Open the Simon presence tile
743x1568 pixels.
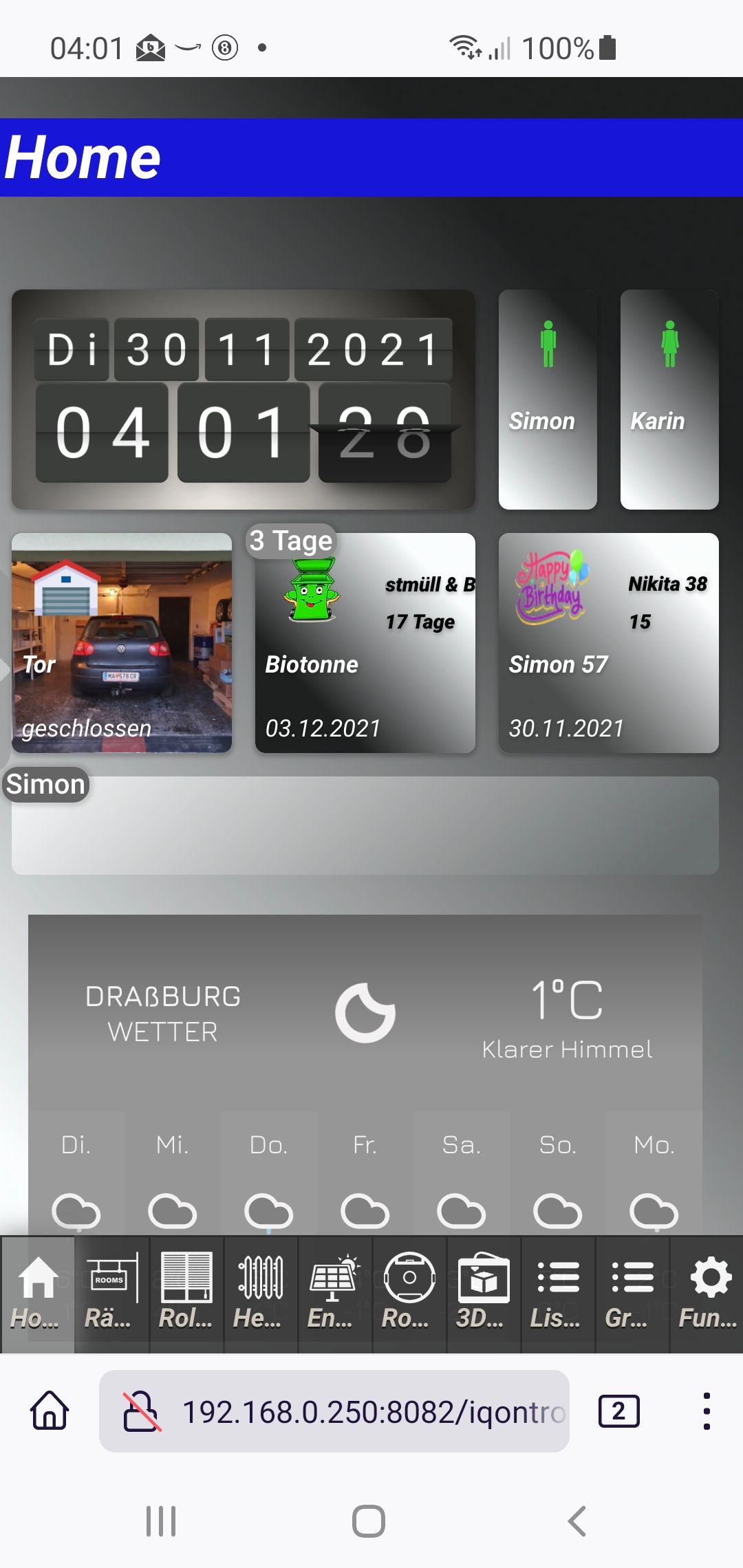tap(548, 399)
